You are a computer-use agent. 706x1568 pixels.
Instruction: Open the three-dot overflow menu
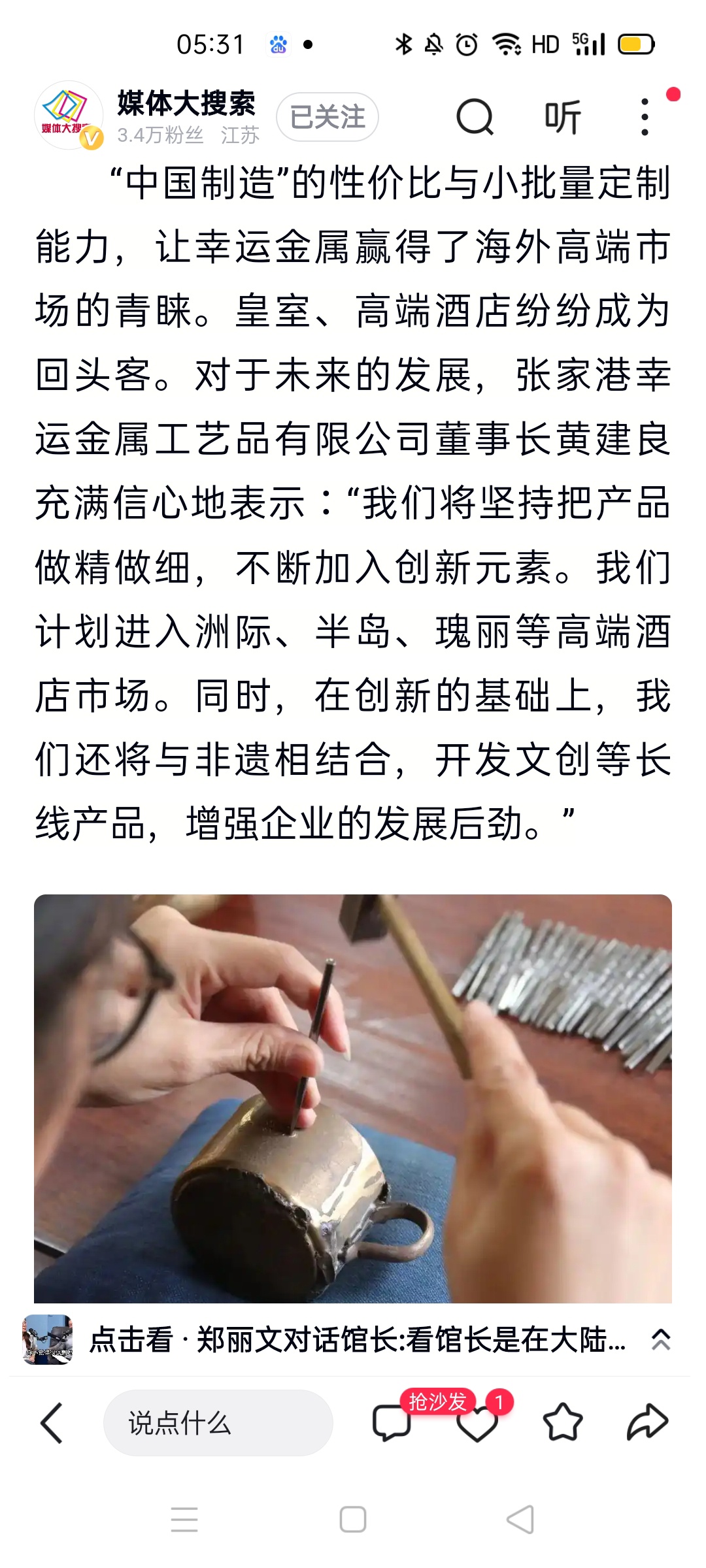point(645,117)
